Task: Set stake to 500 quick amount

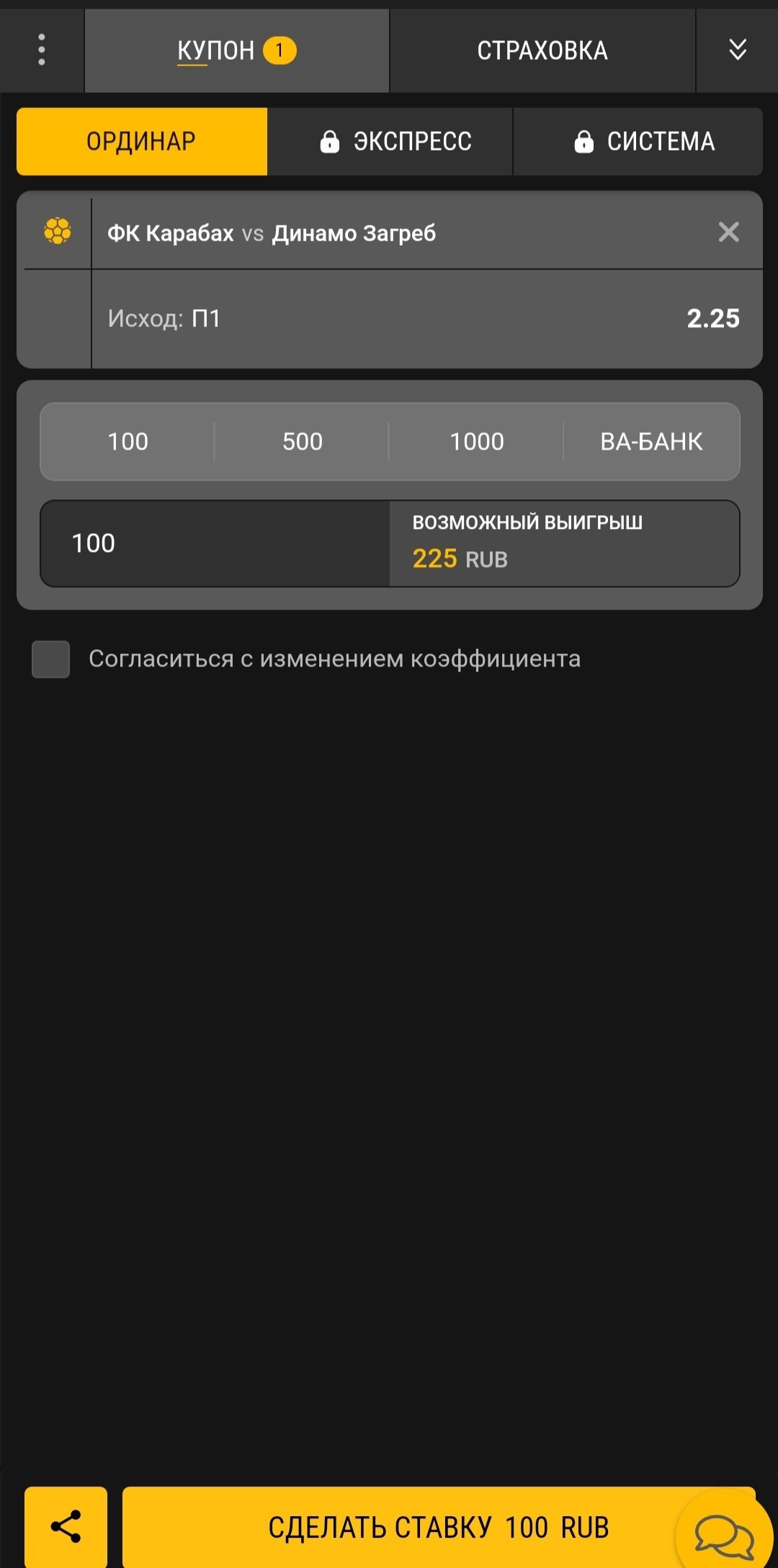Action: point(302,441)
